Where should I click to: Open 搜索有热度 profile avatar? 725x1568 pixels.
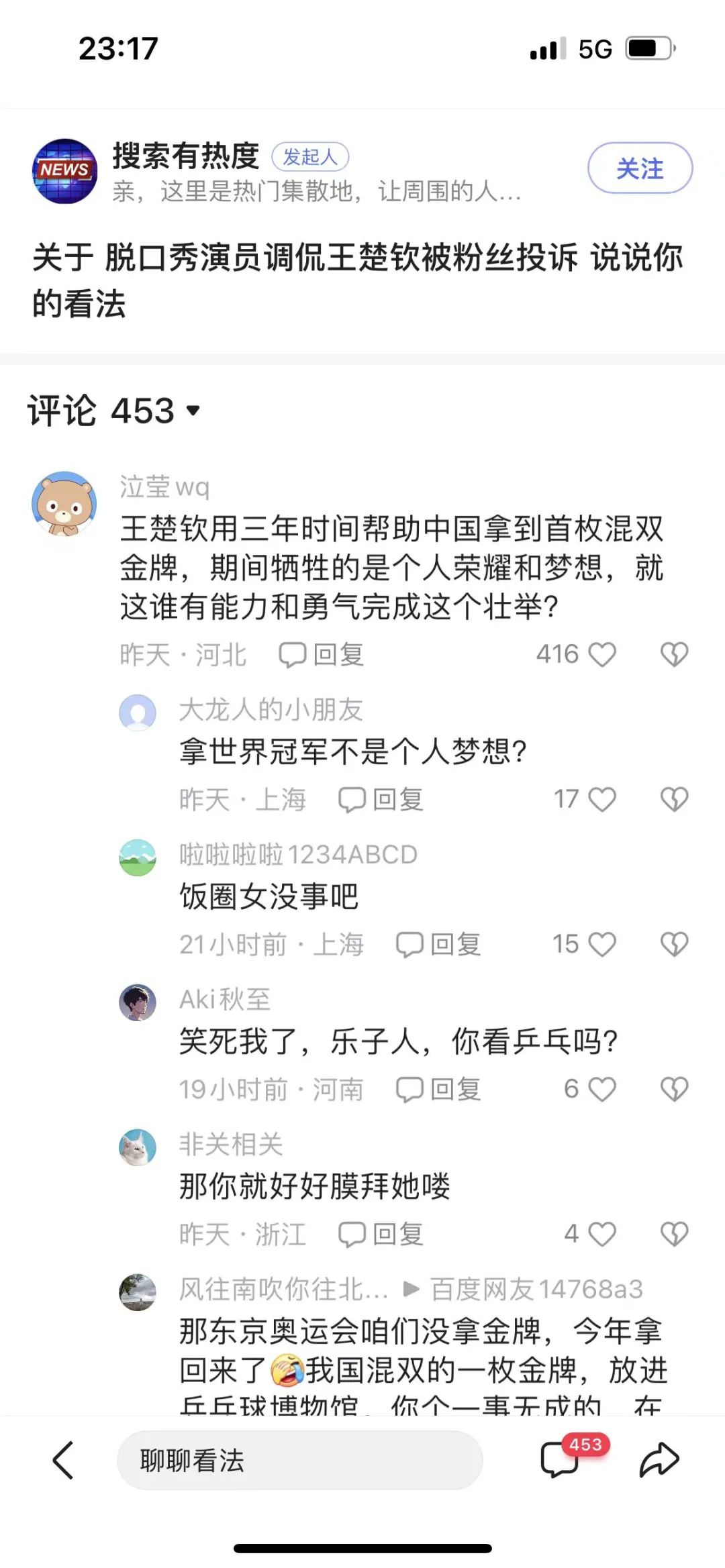click(x=64, y=171)
